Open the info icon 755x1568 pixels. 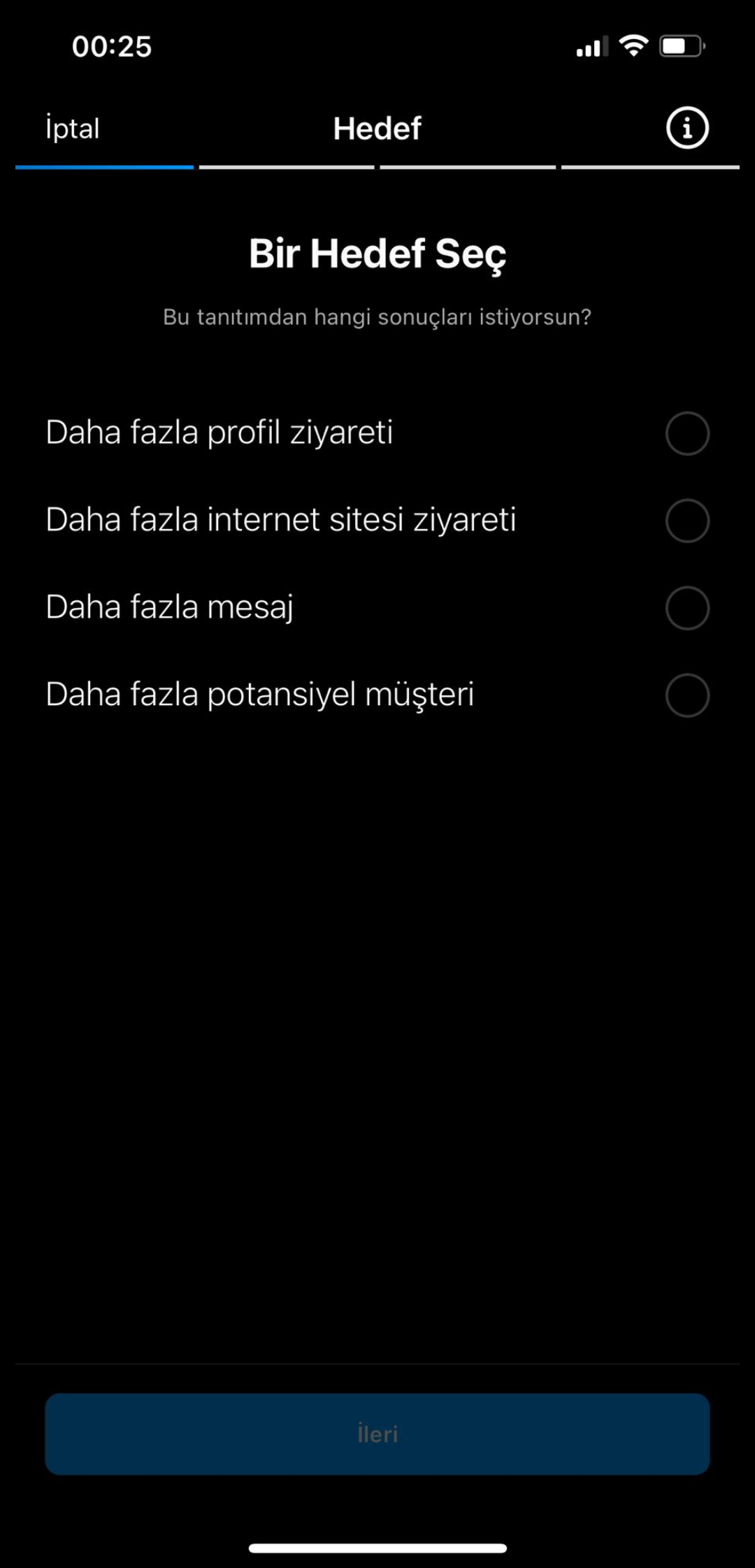[x=687, y=128]
